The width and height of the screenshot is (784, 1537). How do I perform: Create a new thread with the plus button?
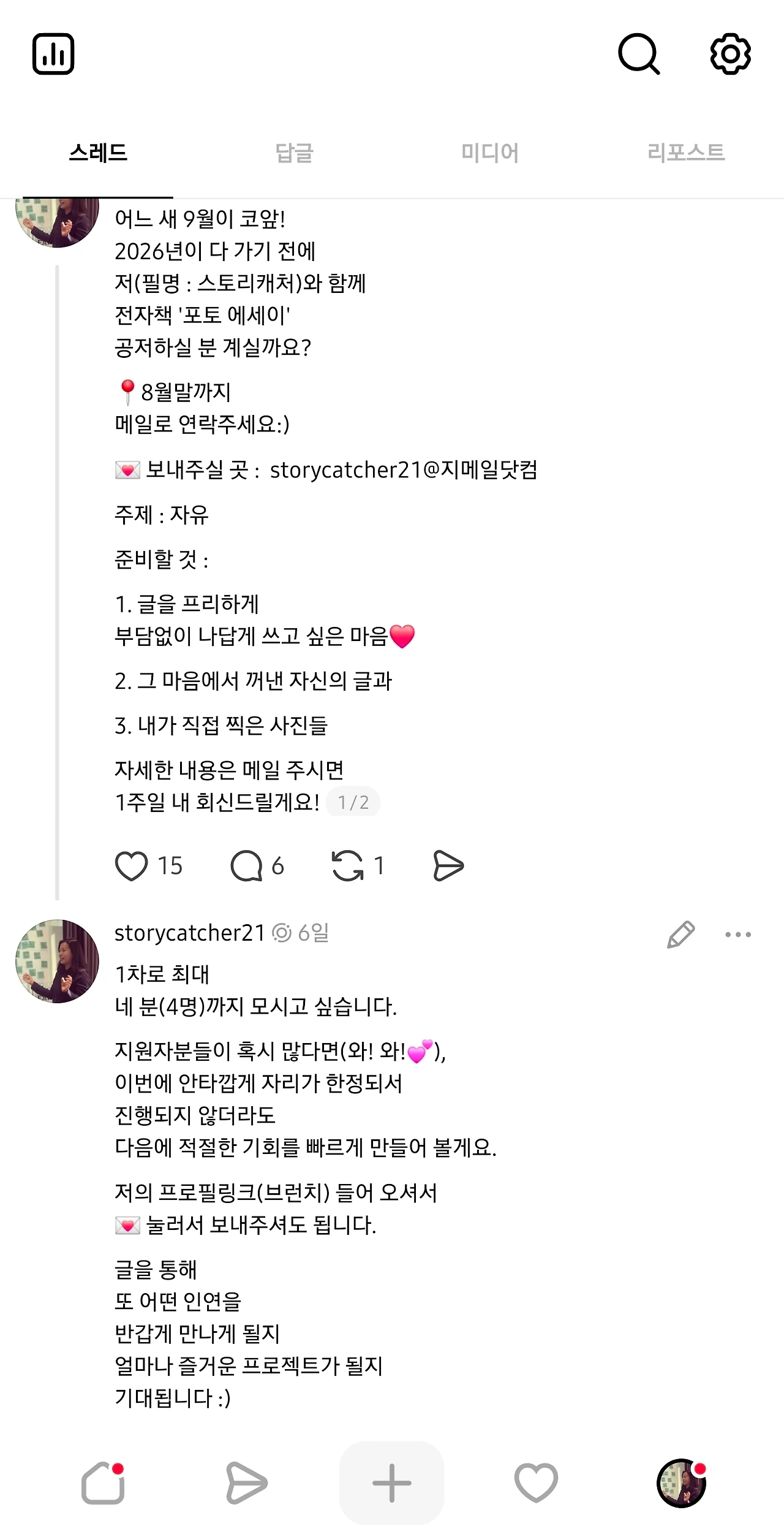[x=392, y=1483]
